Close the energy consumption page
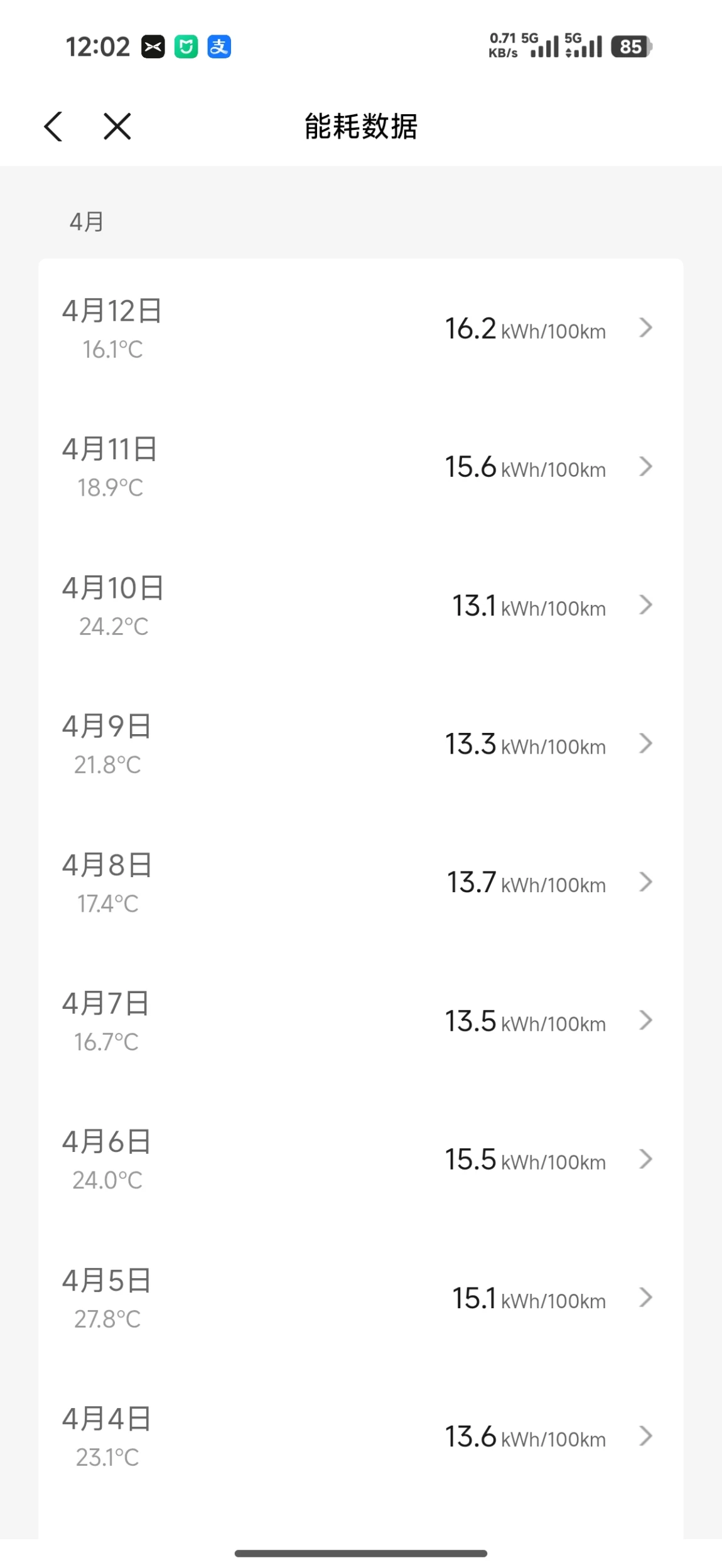This screenshot has height=1568, width=722. tap(117, 126)
